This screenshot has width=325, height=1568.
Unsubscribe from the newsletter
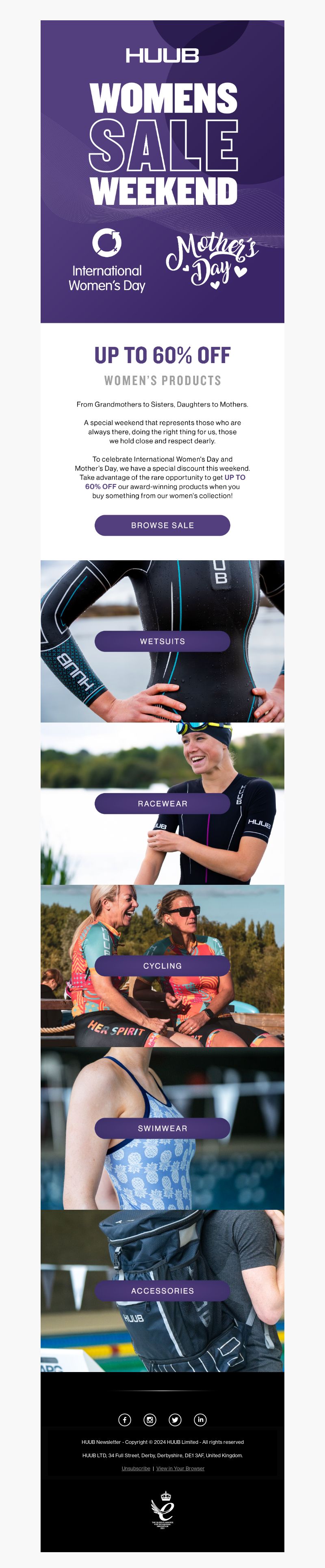click(x=135, y=1468)
